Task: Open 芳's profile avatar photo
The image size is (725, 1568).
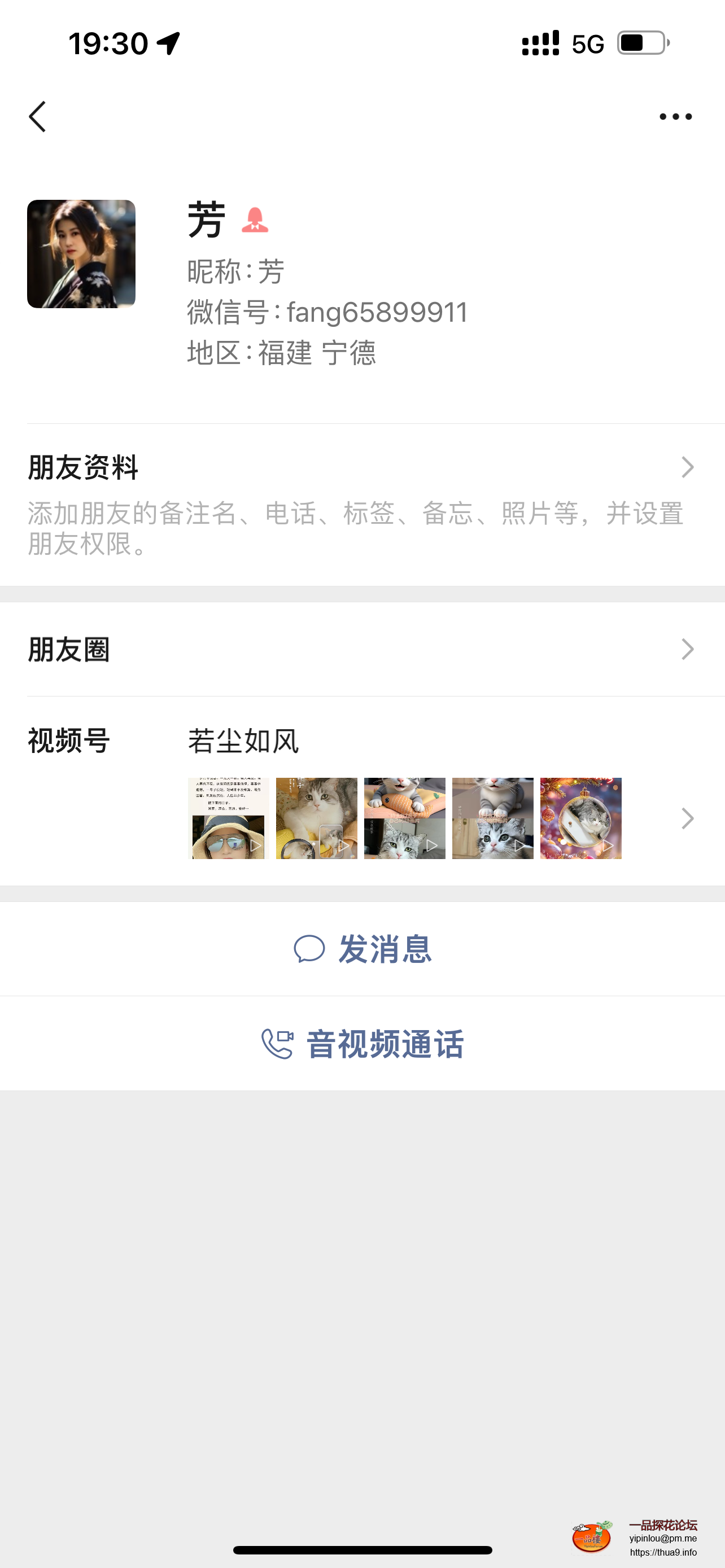Action: [x=81, y=254]
